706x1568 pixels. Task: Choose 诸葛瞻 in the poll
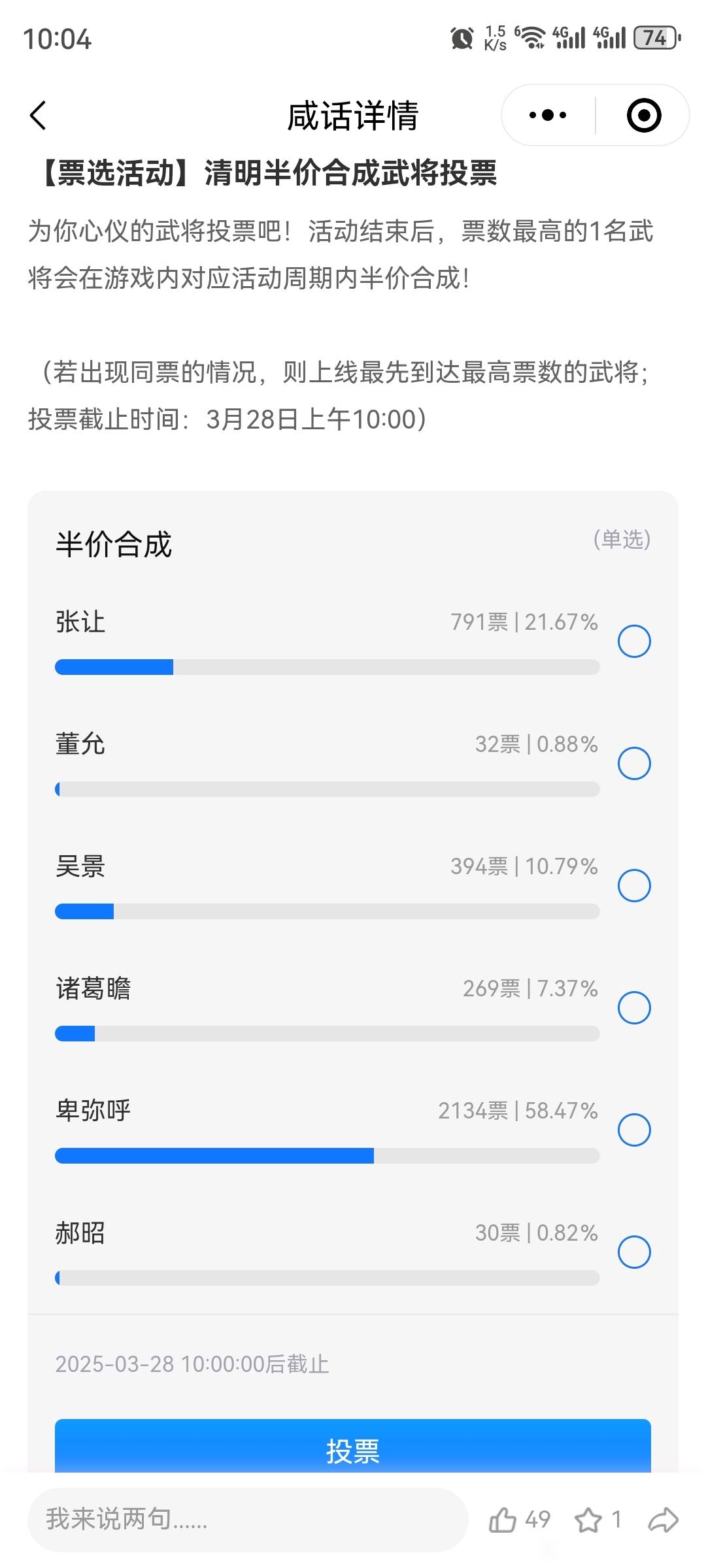[634, 1007]
